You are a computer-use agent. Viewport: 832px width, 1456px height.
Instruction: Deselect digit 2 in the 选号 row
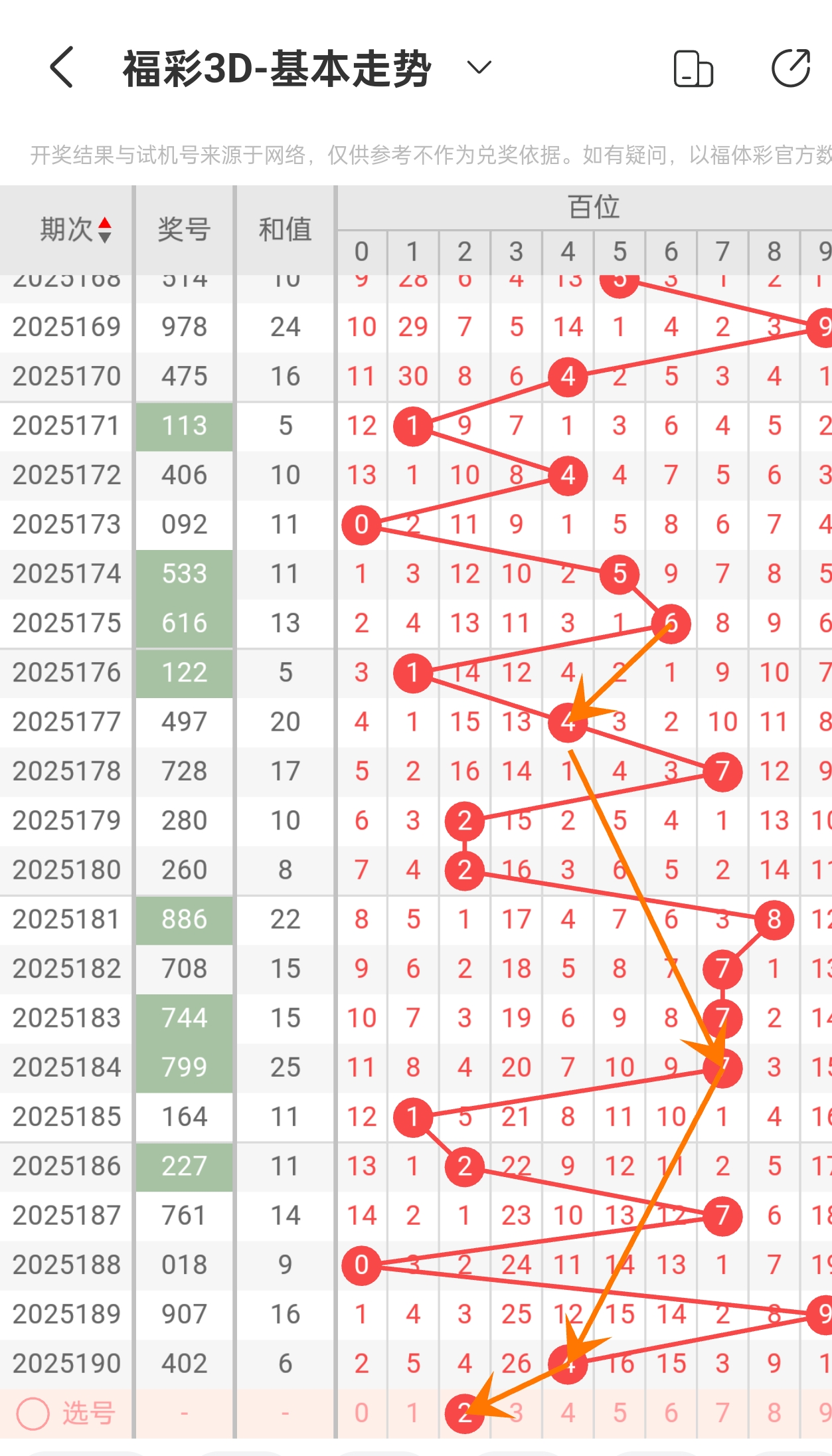(464, 1413)
